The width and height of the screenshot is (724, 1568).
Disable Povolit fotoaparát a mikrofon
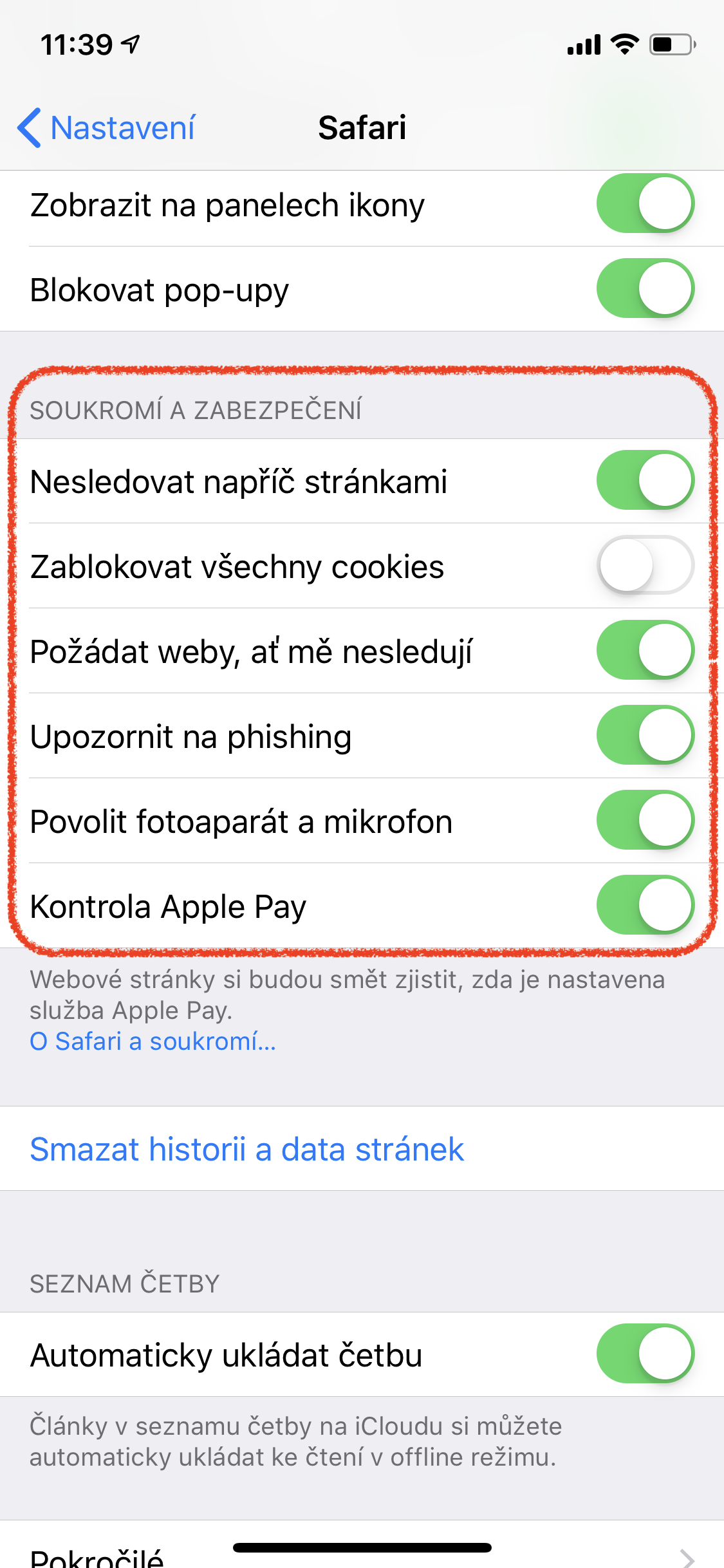click(x=646, y=821)
